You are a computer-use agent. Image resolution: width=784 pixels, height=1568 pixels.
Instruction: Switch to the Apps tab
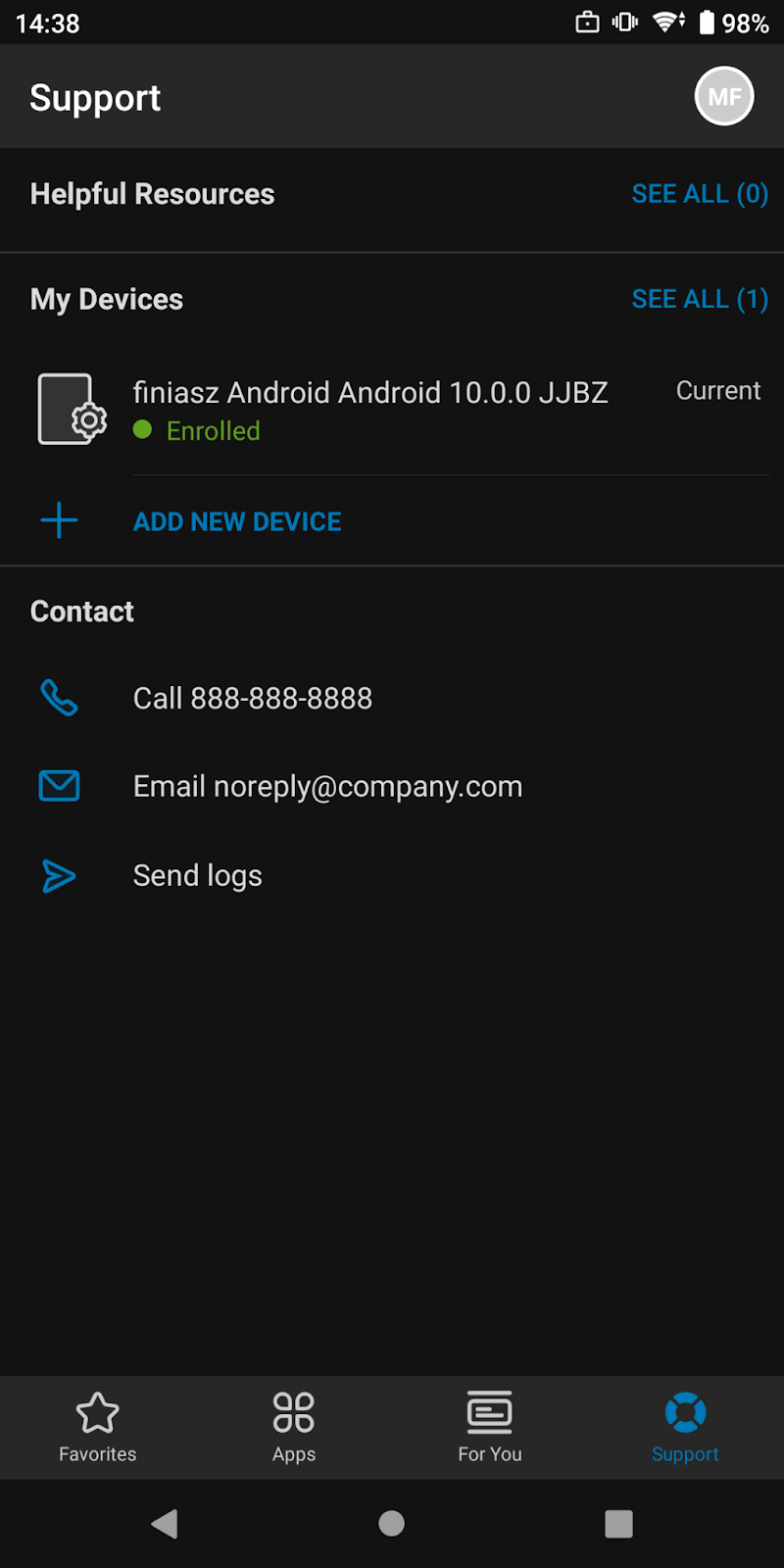[294, 1427]
